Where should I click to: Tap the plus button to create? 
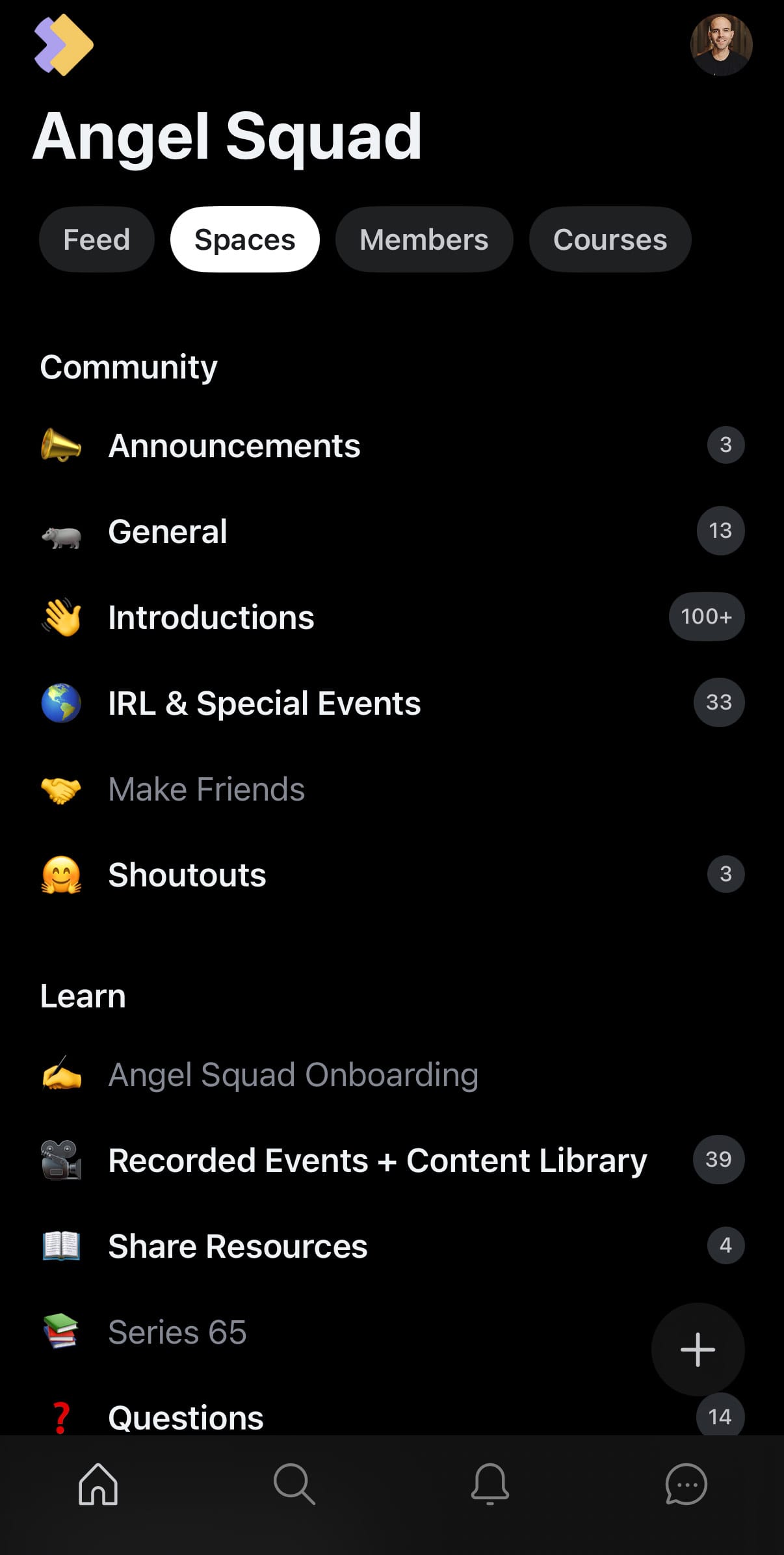click(698, 1349)
